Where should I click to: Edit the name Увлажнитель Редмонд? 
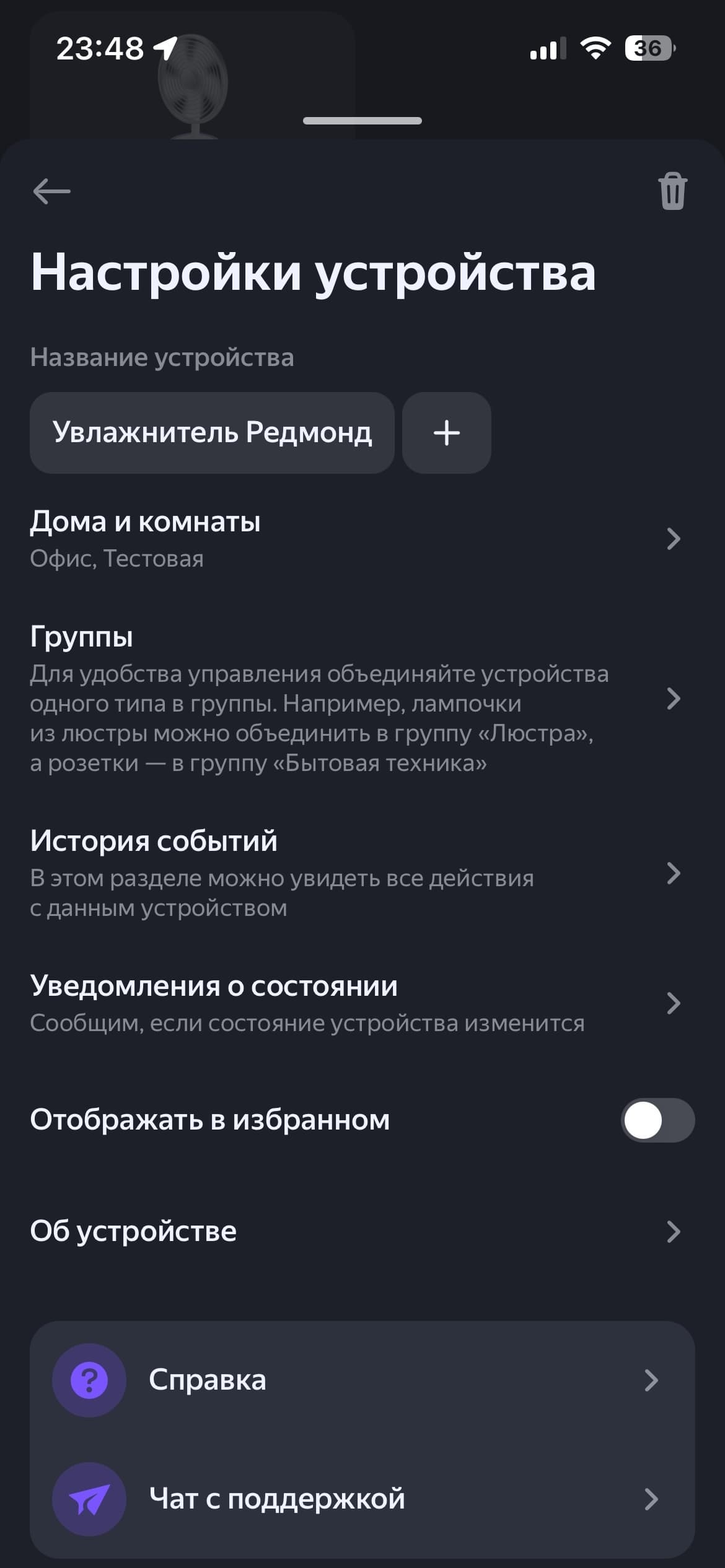pos(212,433)
